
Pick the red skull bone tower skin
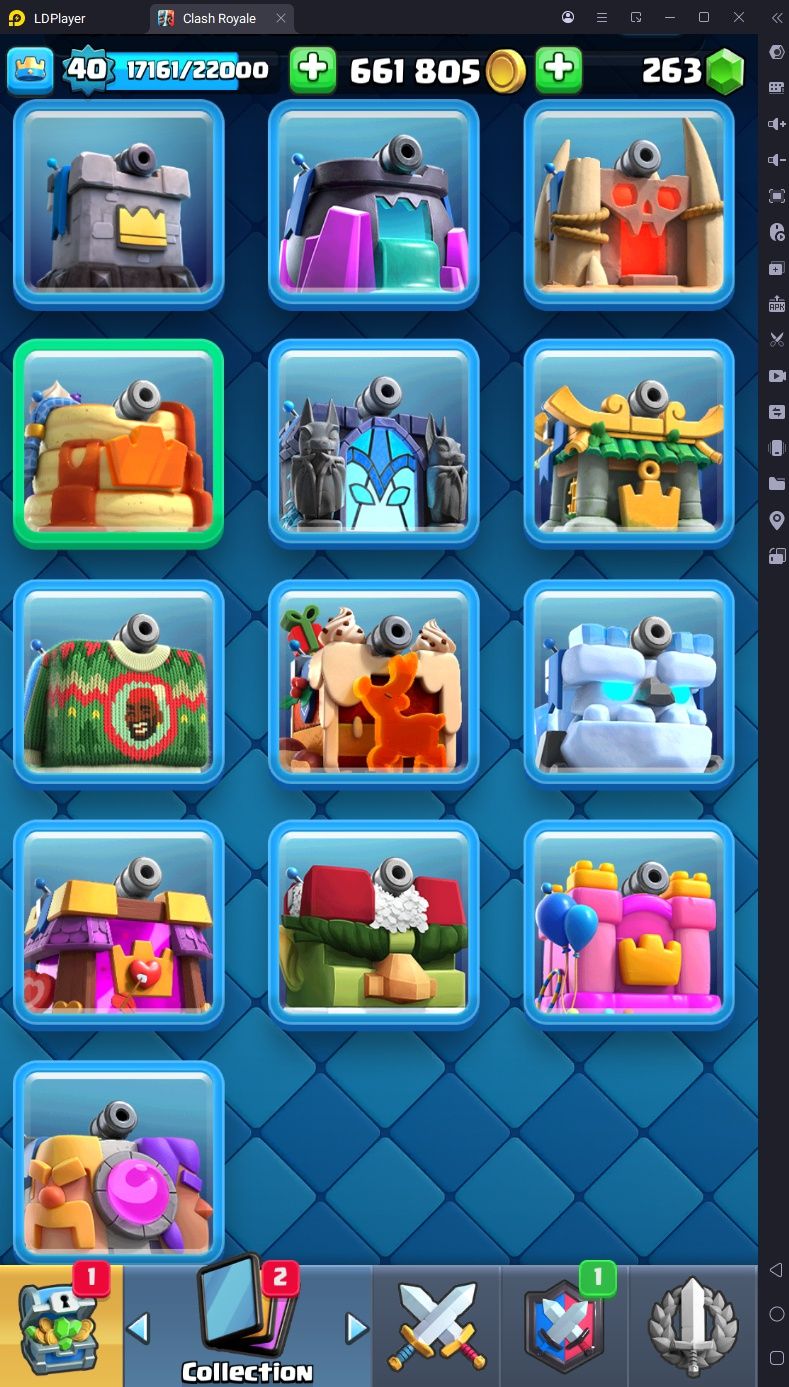tap(629, 204)
